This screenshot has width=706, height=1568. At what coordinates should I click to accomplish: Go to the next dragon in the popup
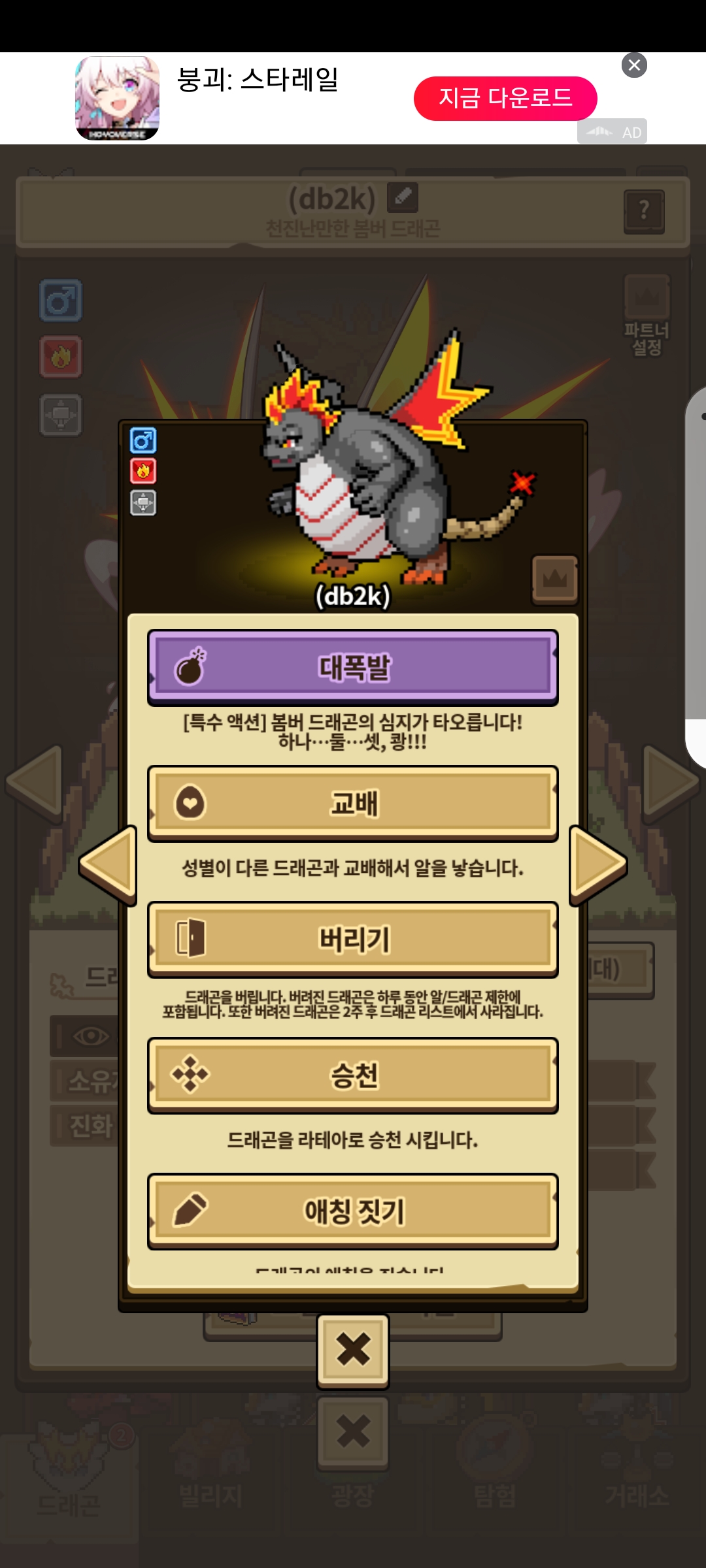598,864
